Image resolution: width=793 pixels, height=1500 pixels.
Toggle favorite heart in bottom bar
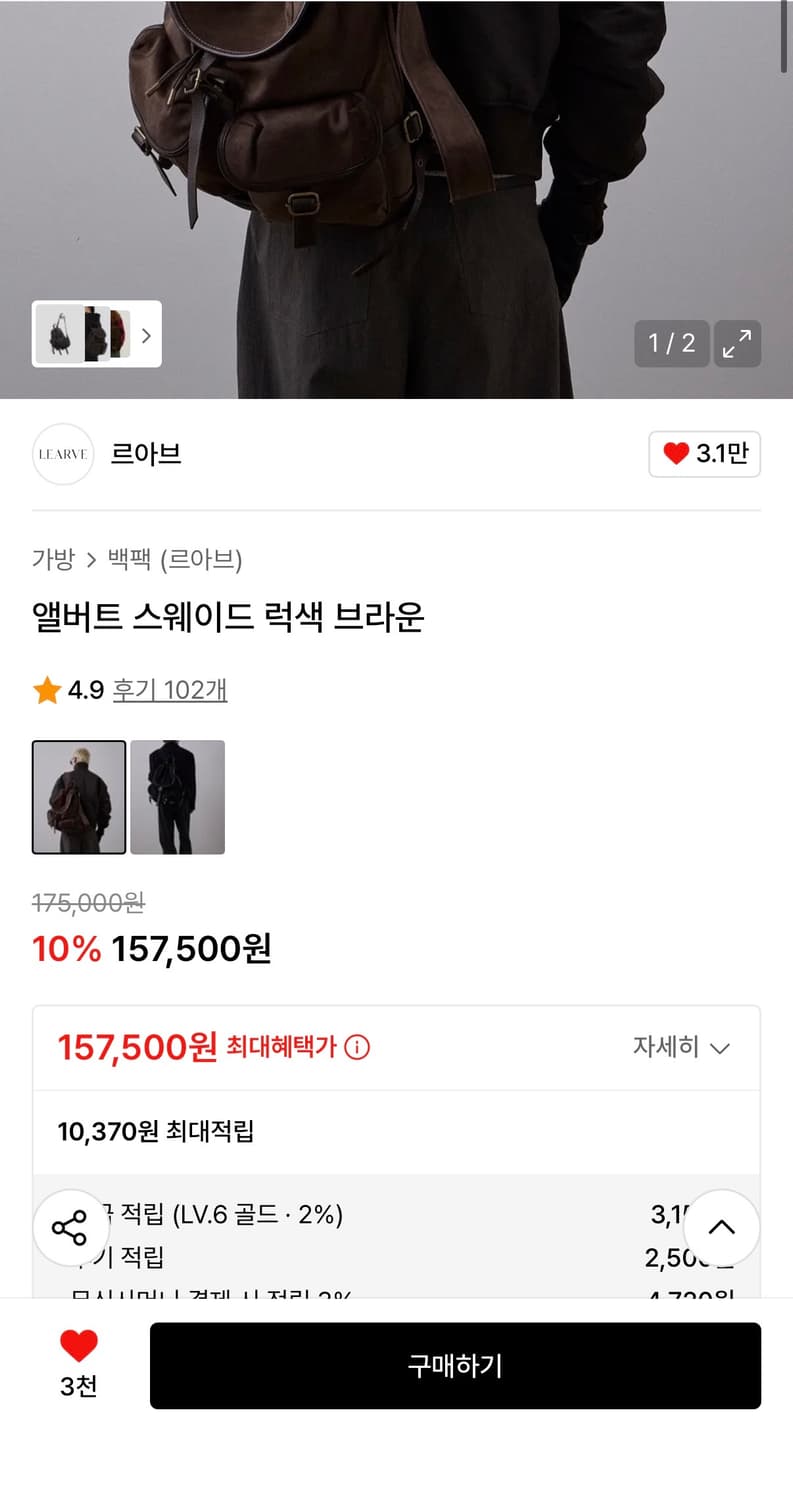[x=78, y=1347]
